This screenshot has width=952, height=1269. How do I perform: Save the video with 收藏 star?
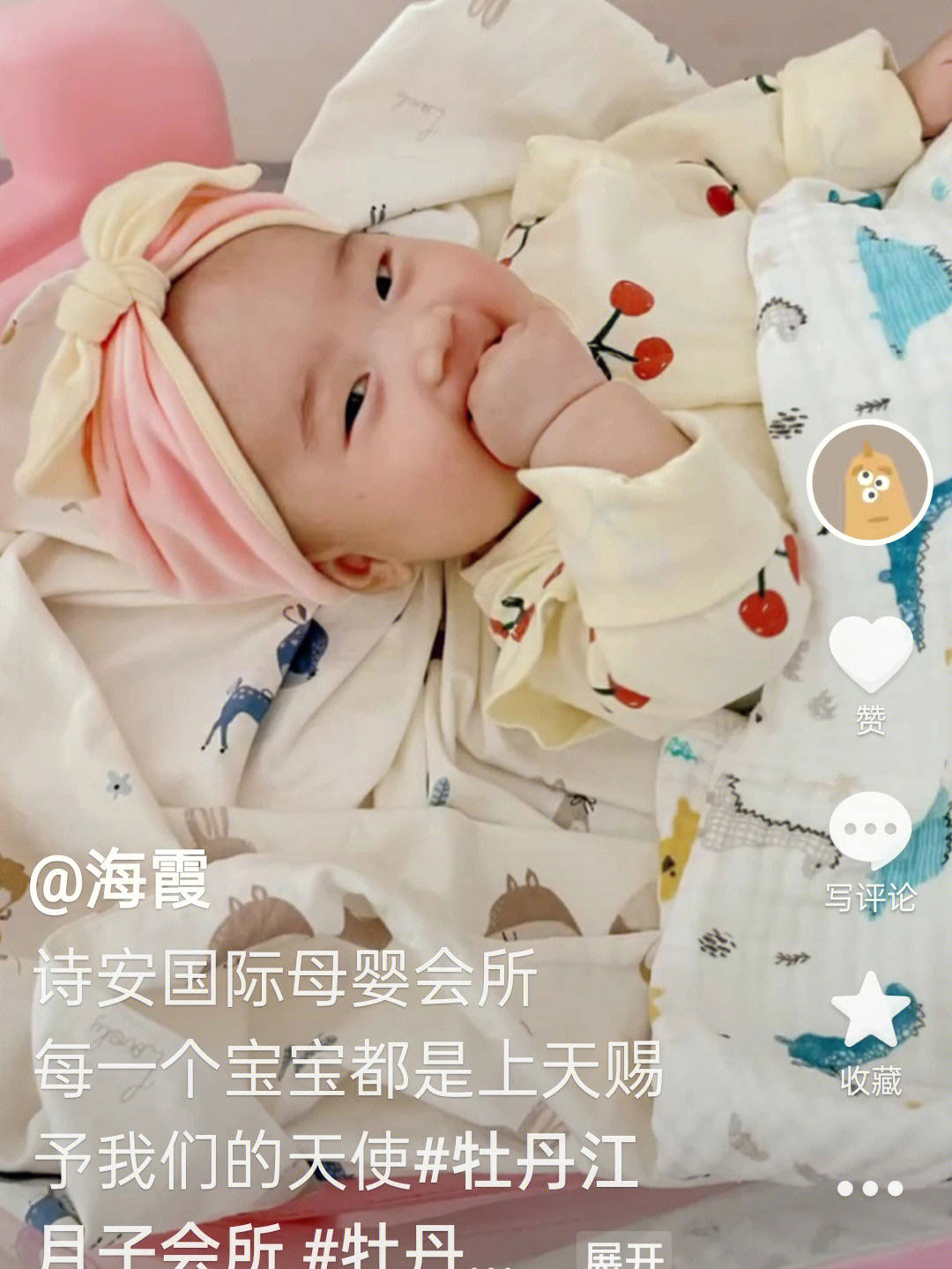870,1011
